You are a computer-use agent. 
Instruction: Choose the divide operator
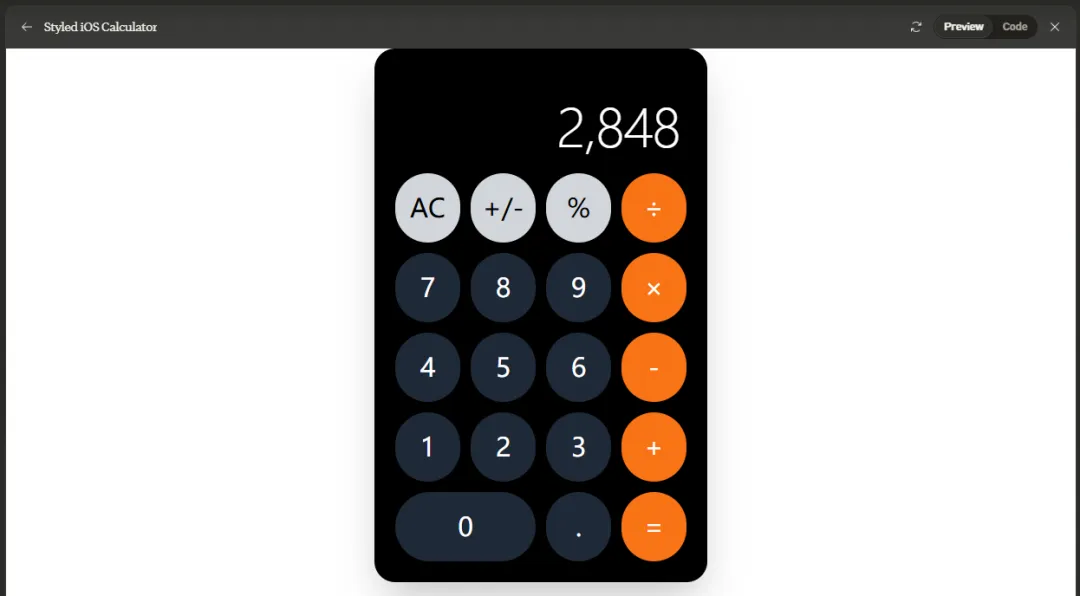(x=654, y=208)
